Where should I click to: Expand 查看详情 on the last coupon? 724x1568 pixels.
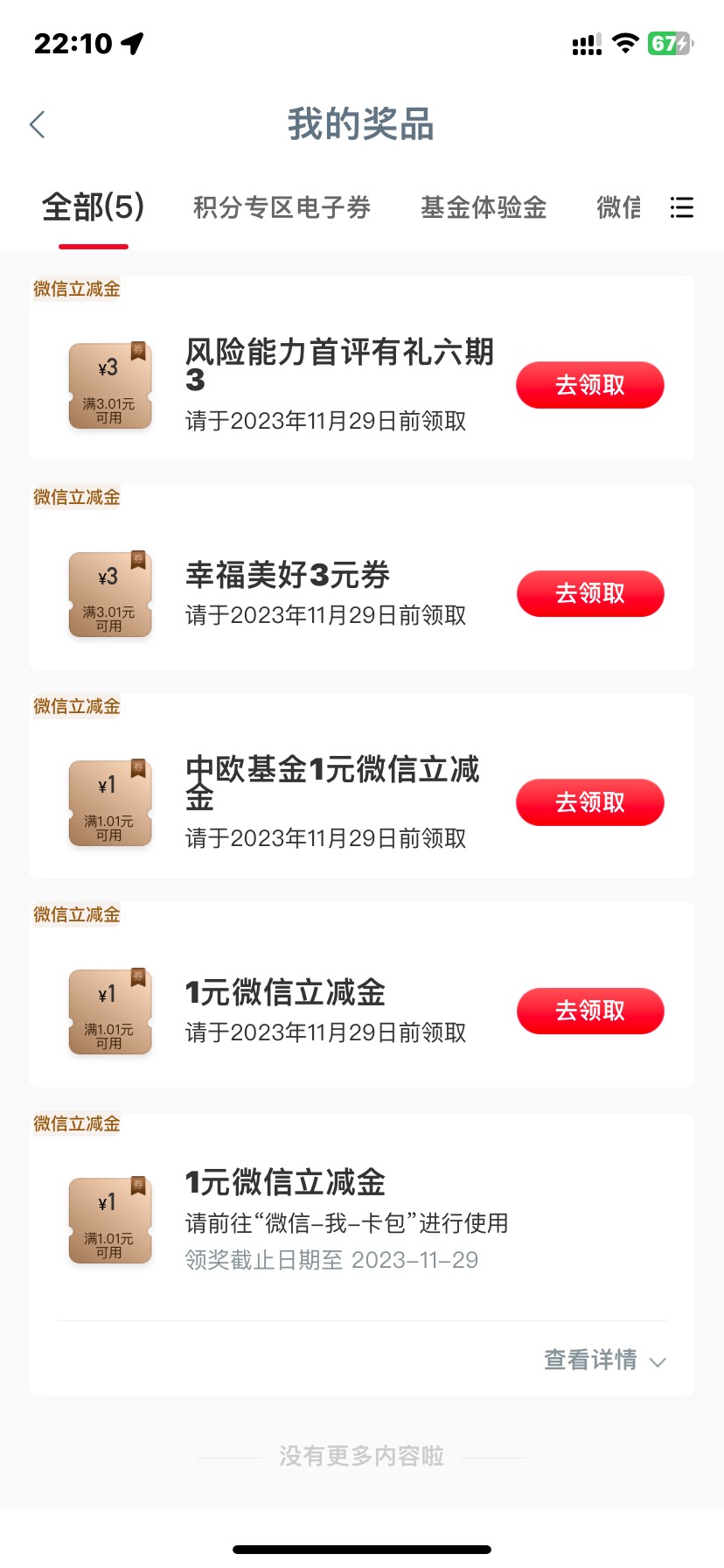click(x=605, y=1361)
